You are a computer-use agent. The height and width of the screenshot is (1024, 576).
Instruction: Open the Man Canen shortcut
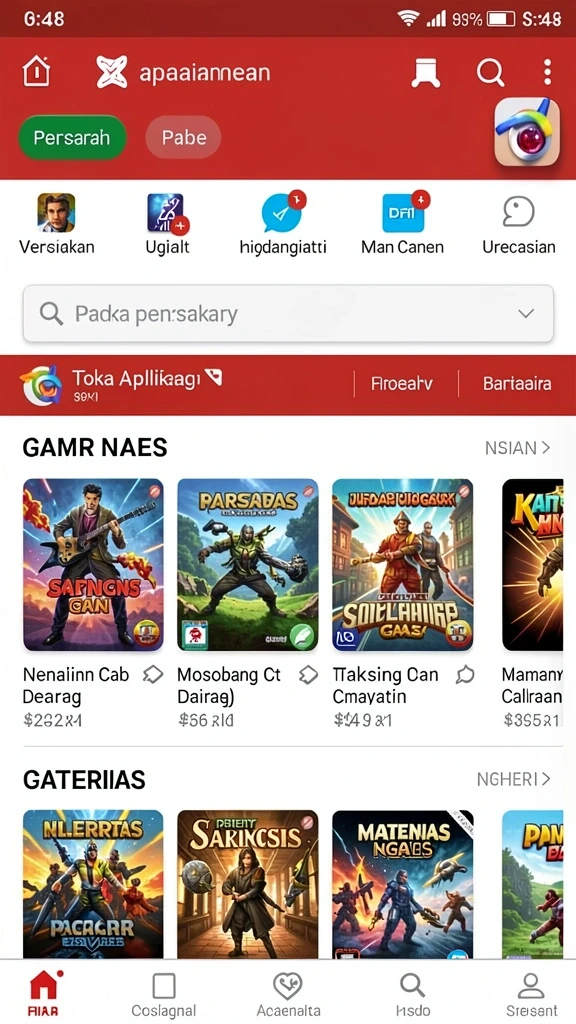[402, 224]
